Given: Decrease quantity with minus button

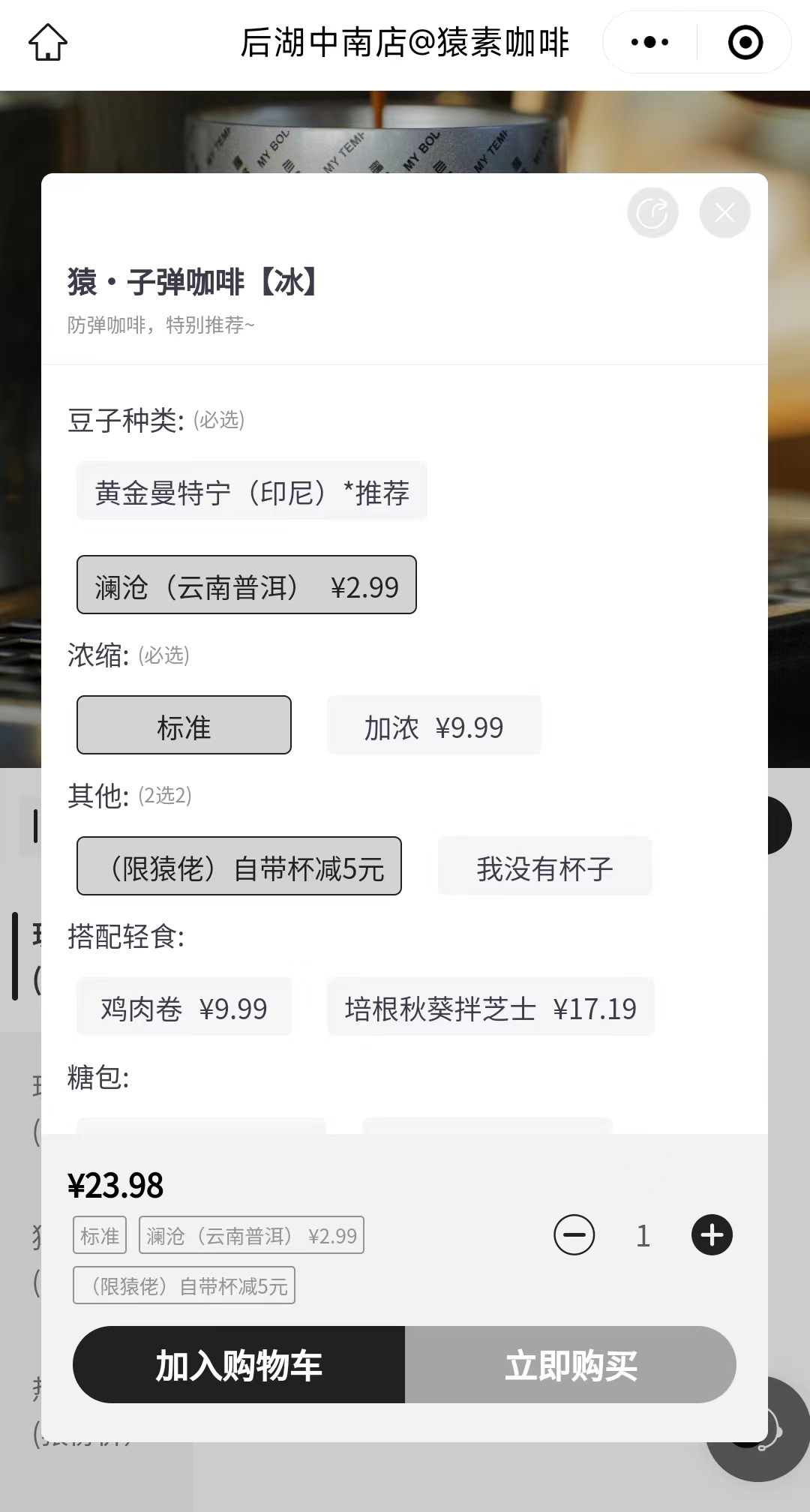Looking at the screenshot, I should click(574, 1235).
